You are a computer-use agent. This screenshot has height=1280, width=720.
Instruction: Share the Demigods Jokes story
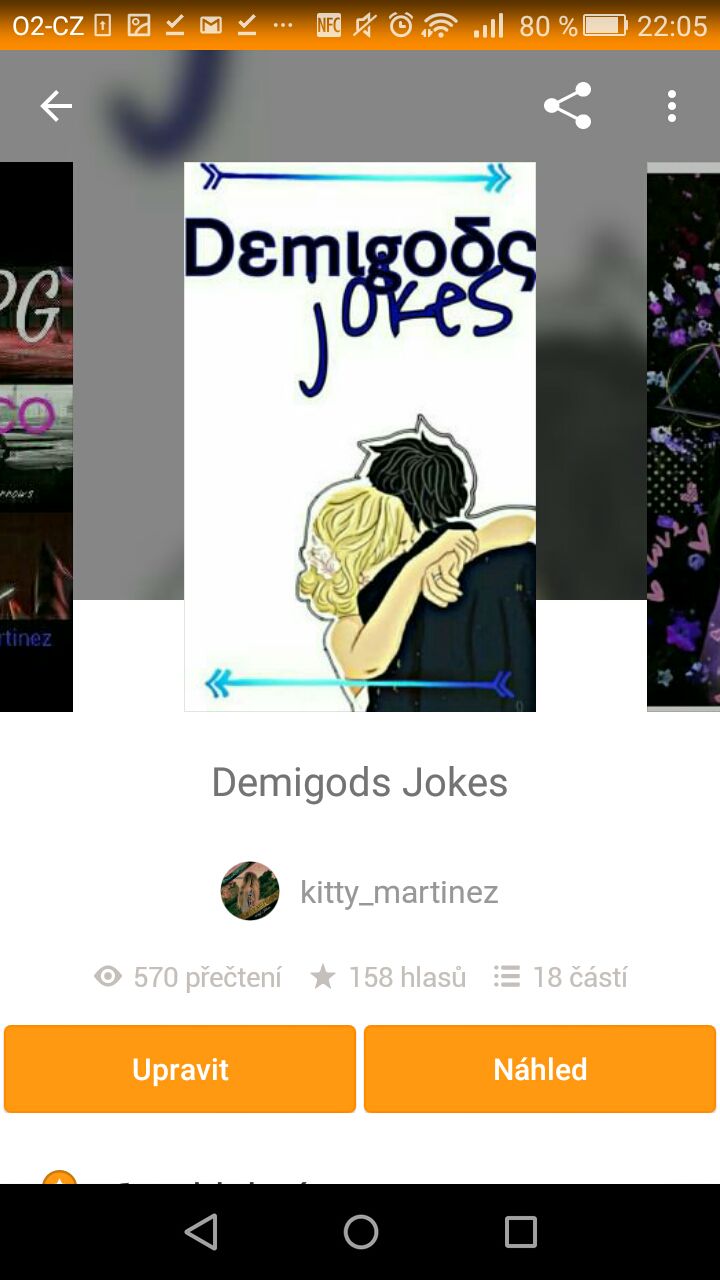tap(567, 106)
